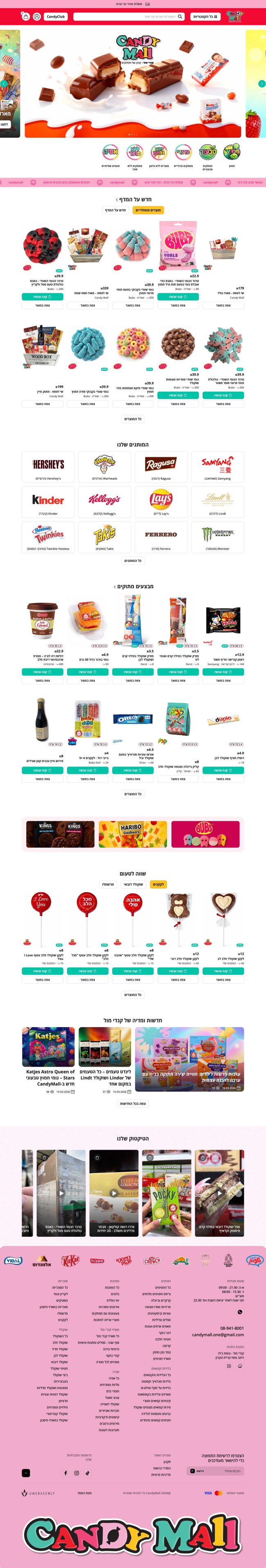Switch to the popular products tab
This screenshot has width=266, height=1568.
(148, 210)
